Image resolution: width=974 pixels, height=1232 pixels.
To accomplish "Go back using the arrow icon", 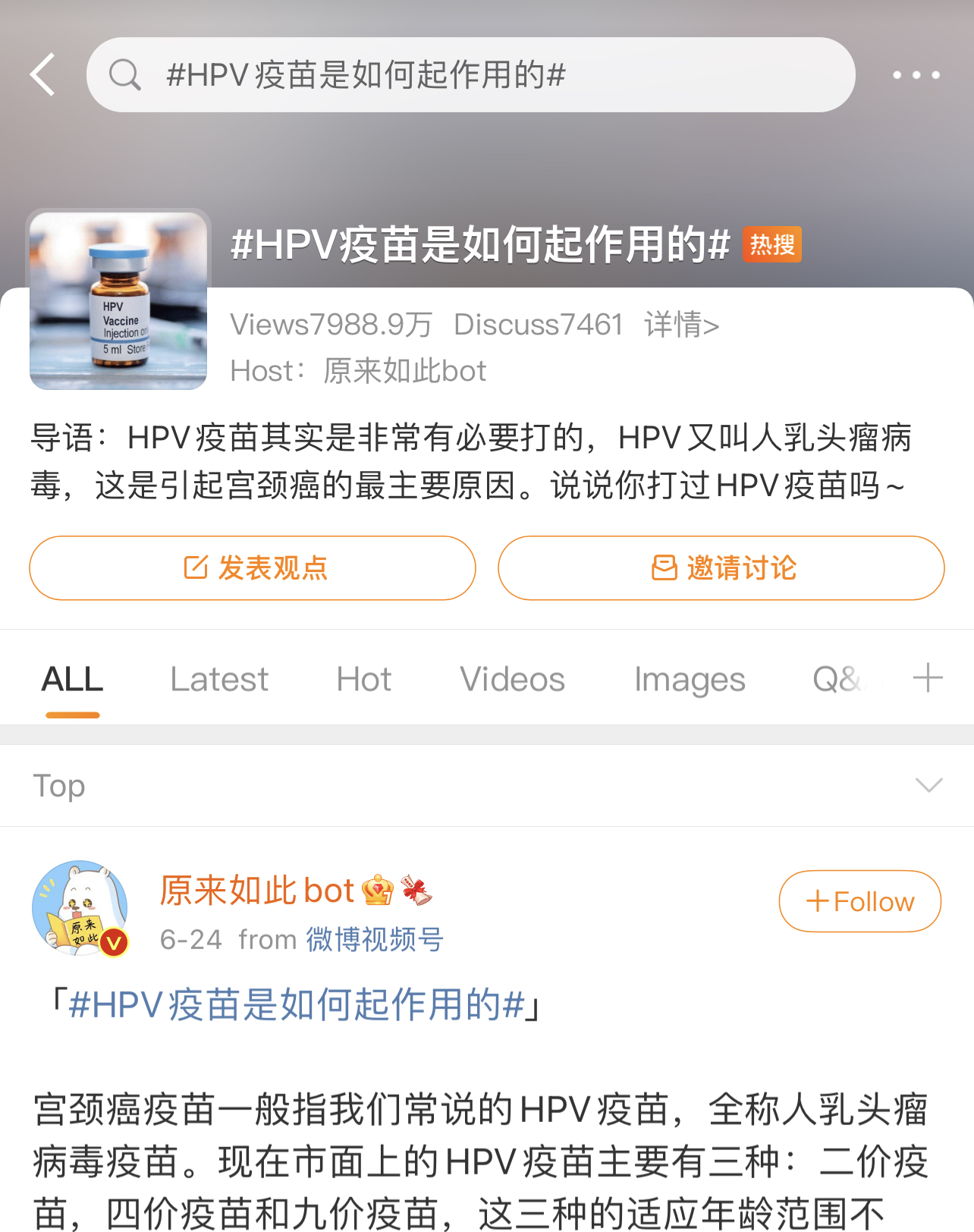I will tap(43, 74).
